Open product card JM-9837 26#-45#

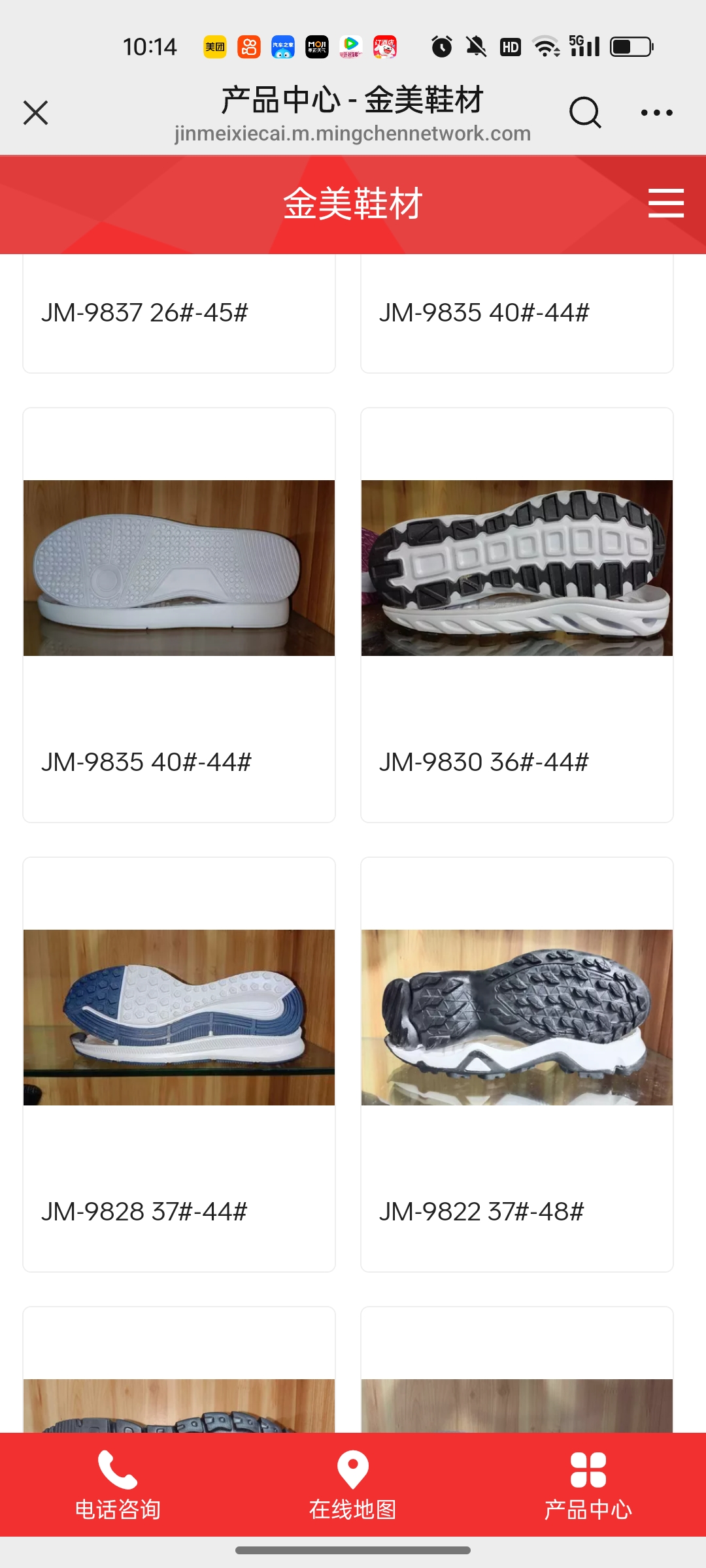(x=179, y=312)
